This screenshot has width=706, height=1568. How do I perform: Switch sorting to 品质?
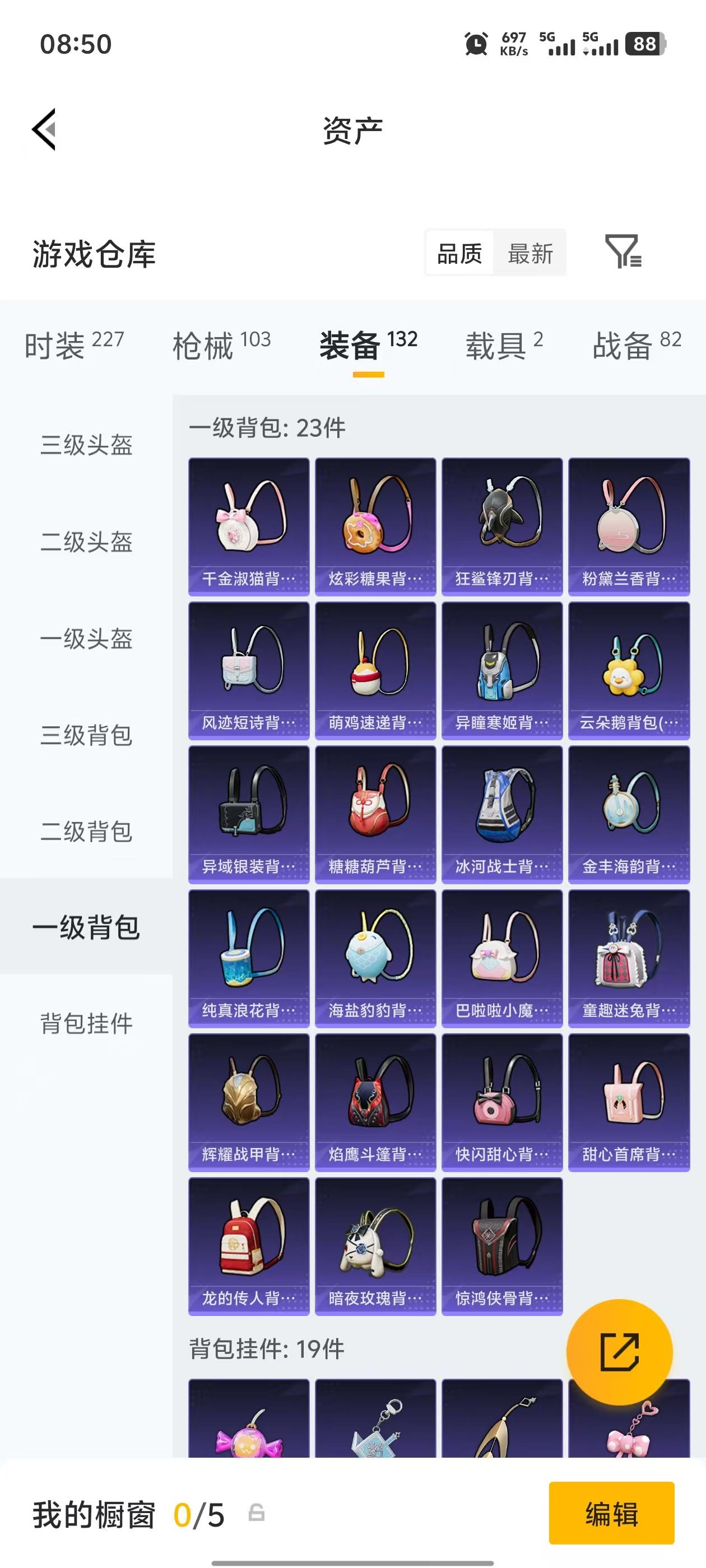tap(459, 254)
